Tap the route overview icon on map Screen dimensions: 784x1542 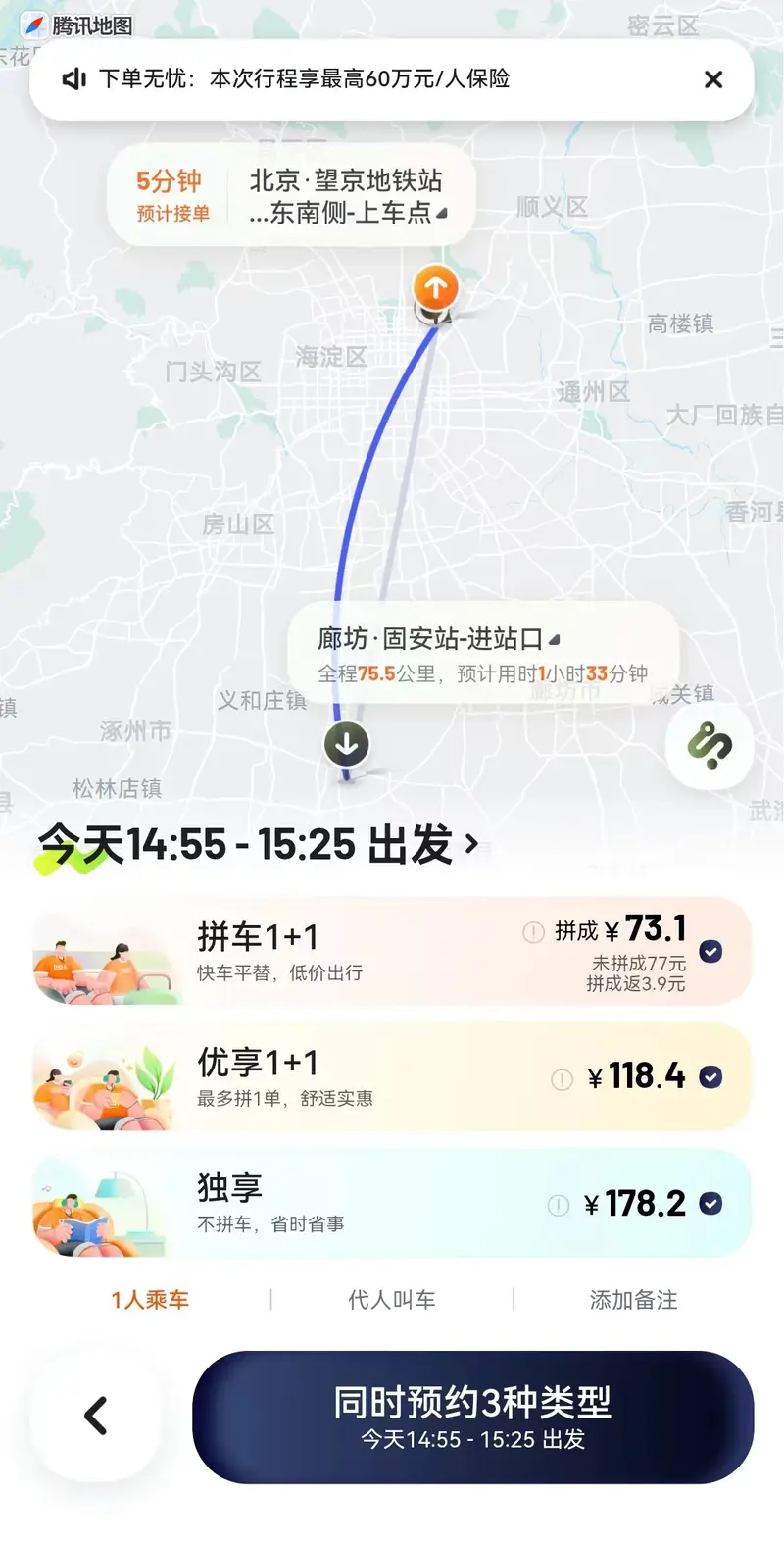click(x=710, y=747)
